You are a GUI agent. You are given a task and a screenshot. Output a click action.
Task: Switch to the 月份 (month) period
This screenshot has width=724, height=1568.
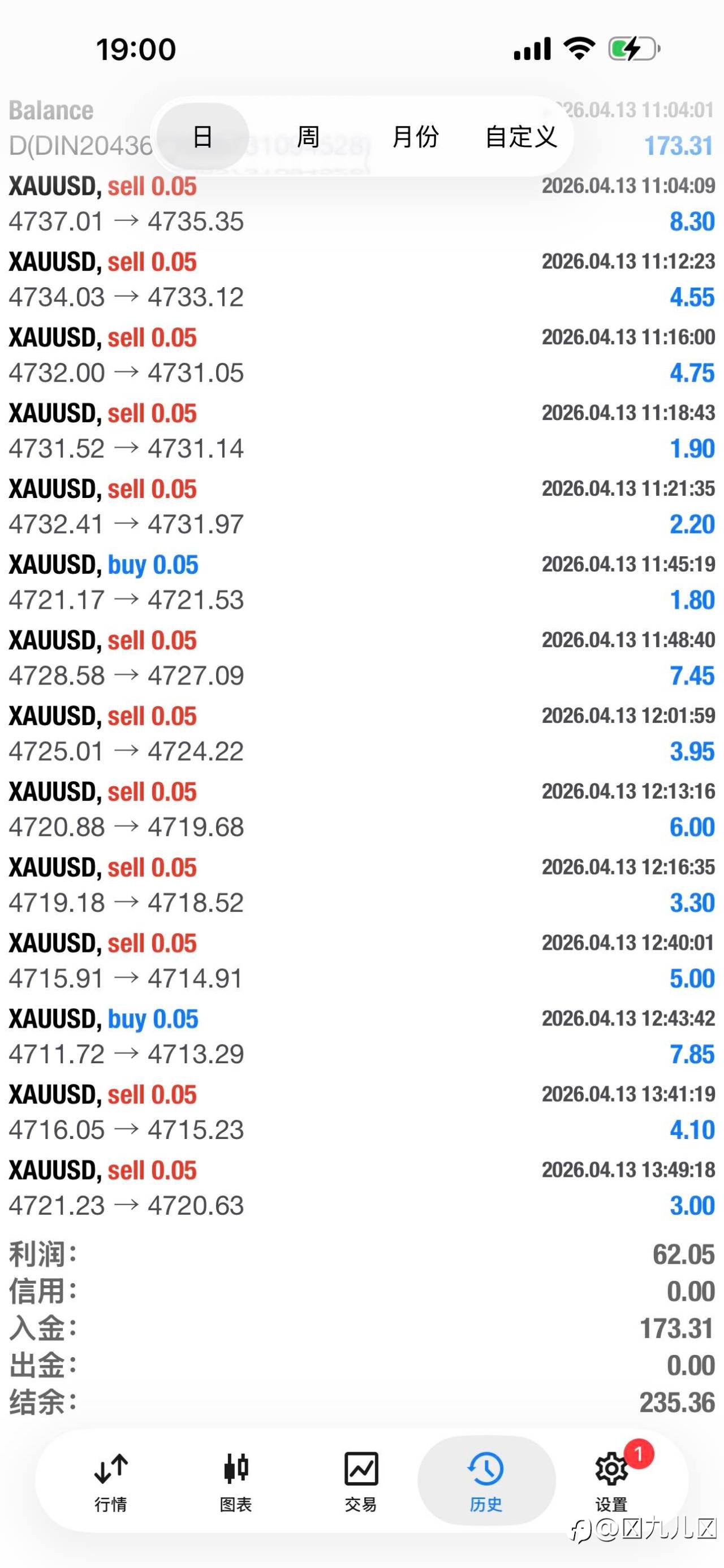tap(415, 137)
